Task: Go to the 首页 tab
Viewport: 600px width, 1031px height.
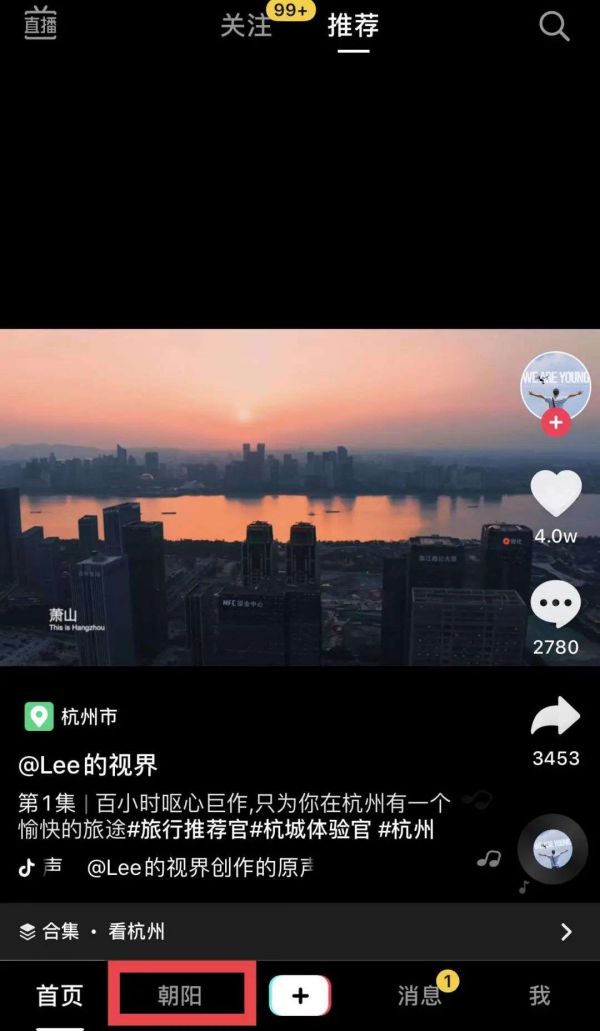Action: pos(60,995)
